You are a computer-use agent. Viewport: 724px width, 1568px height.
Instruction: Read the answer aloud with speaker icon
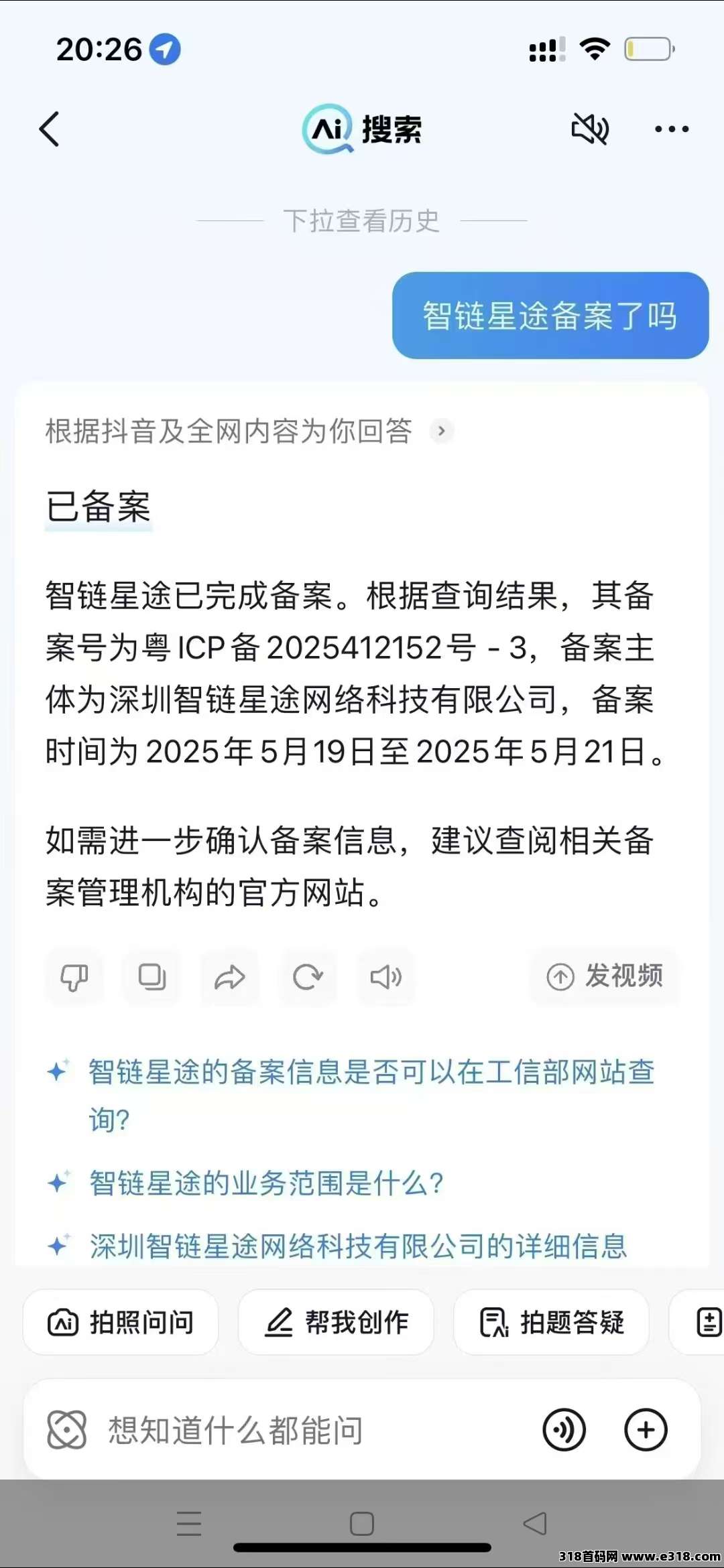tap(386, 977)
